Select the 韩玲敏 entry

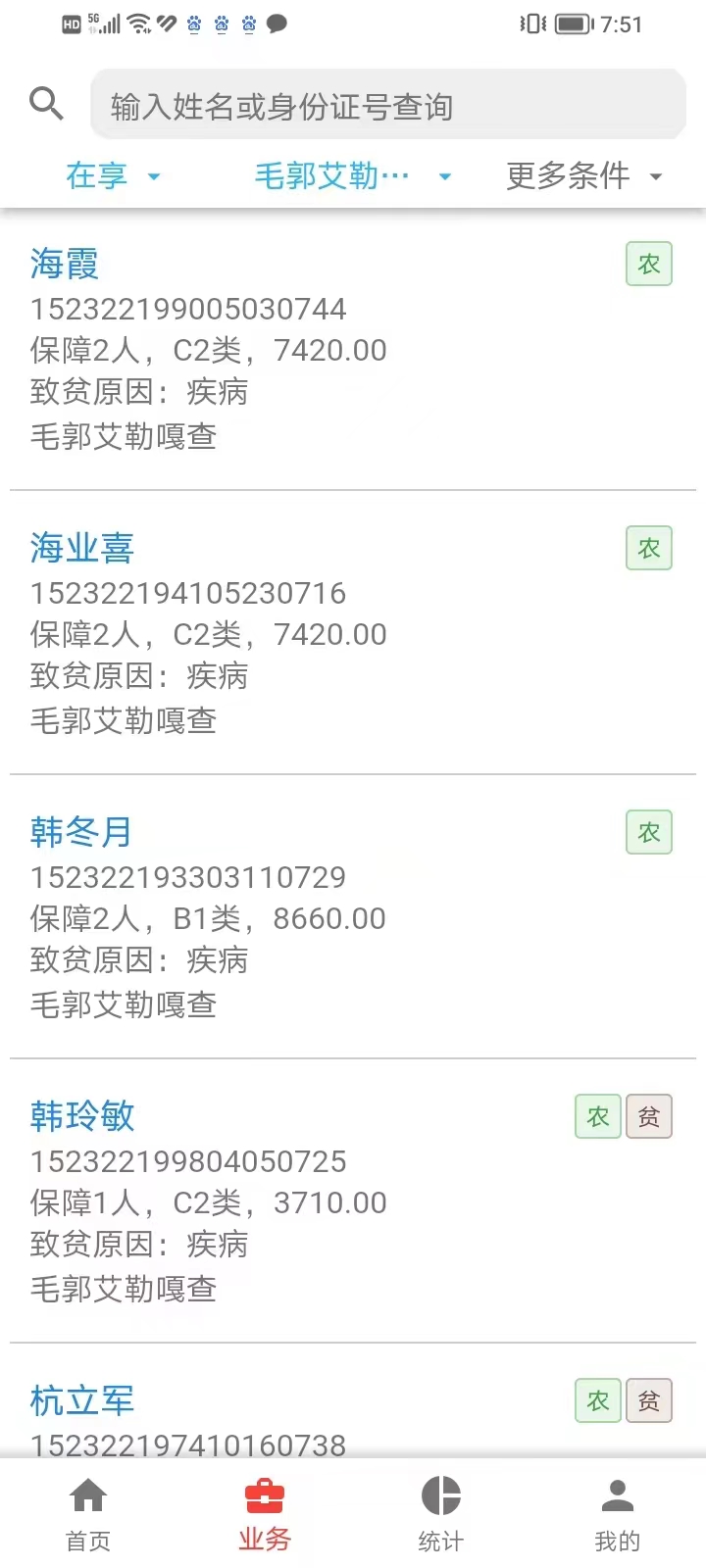353,1201
